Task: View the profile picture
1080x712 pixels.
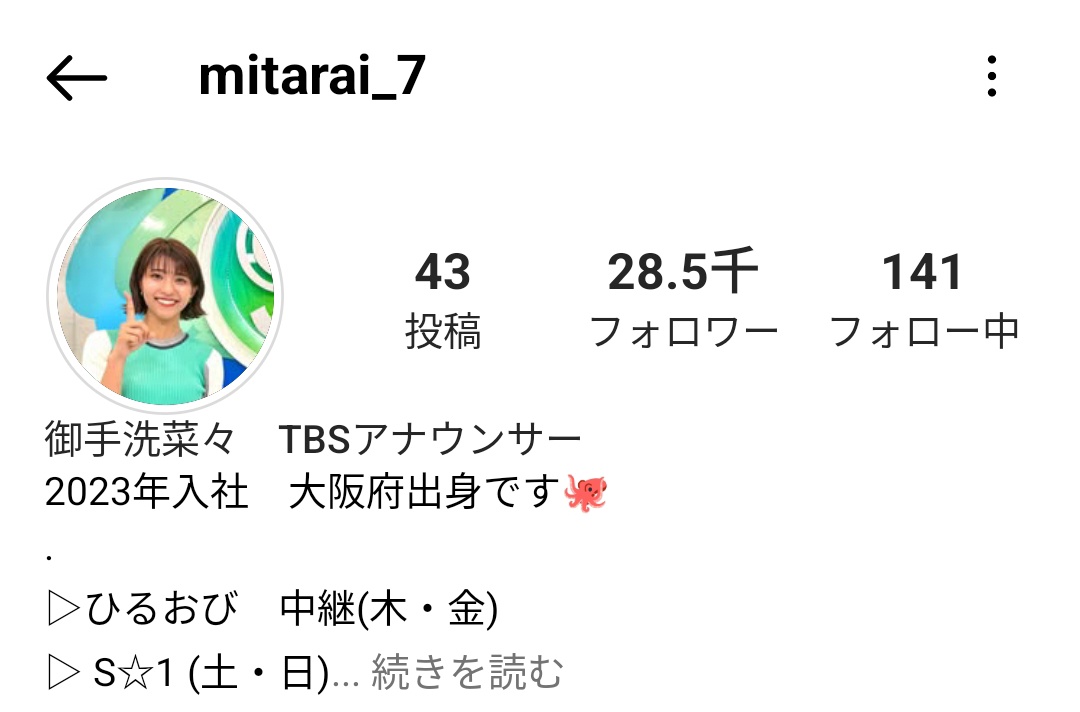Action: 165,296
